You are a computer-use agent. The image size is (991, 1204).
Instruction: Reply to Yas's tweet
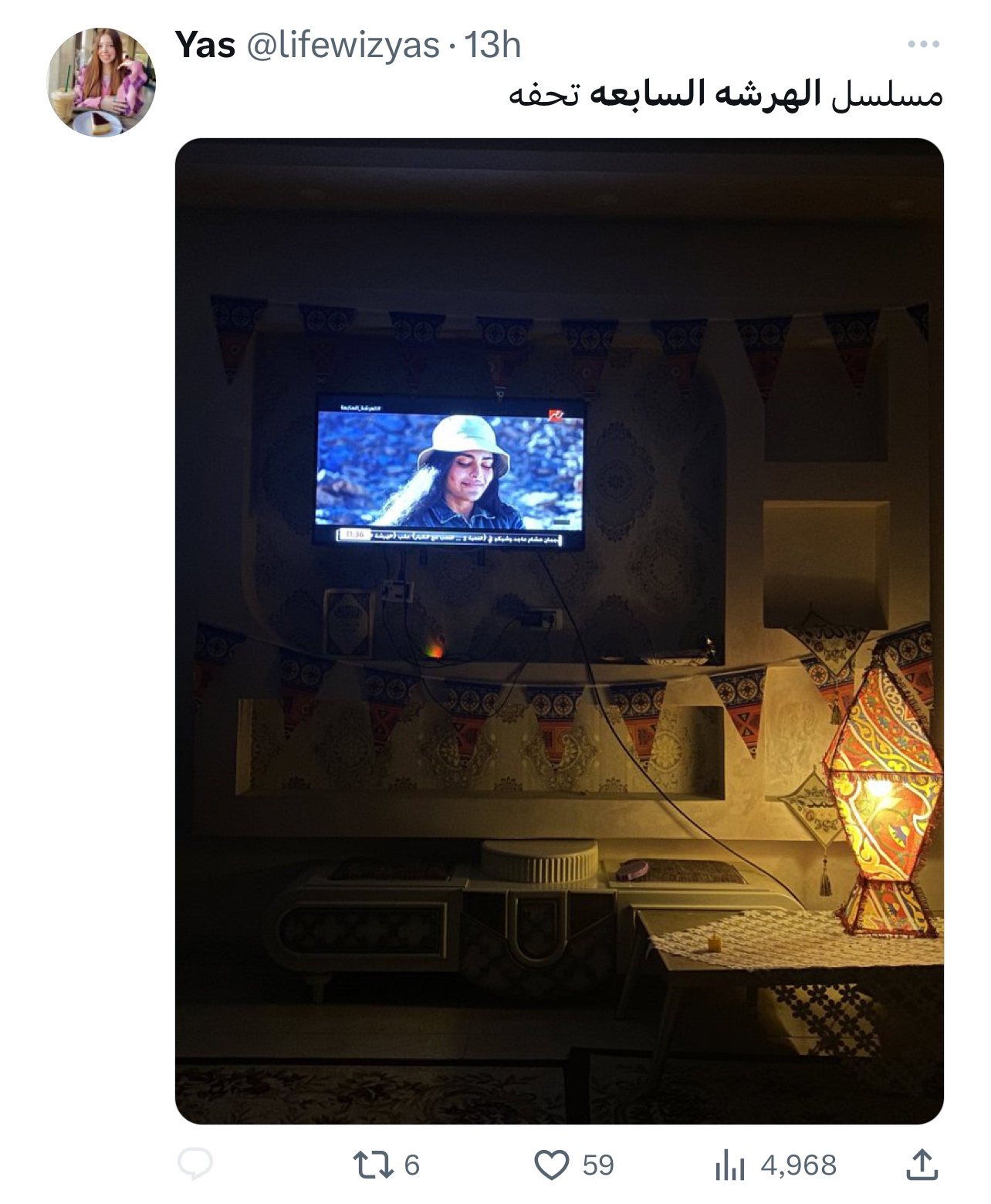195,1164
